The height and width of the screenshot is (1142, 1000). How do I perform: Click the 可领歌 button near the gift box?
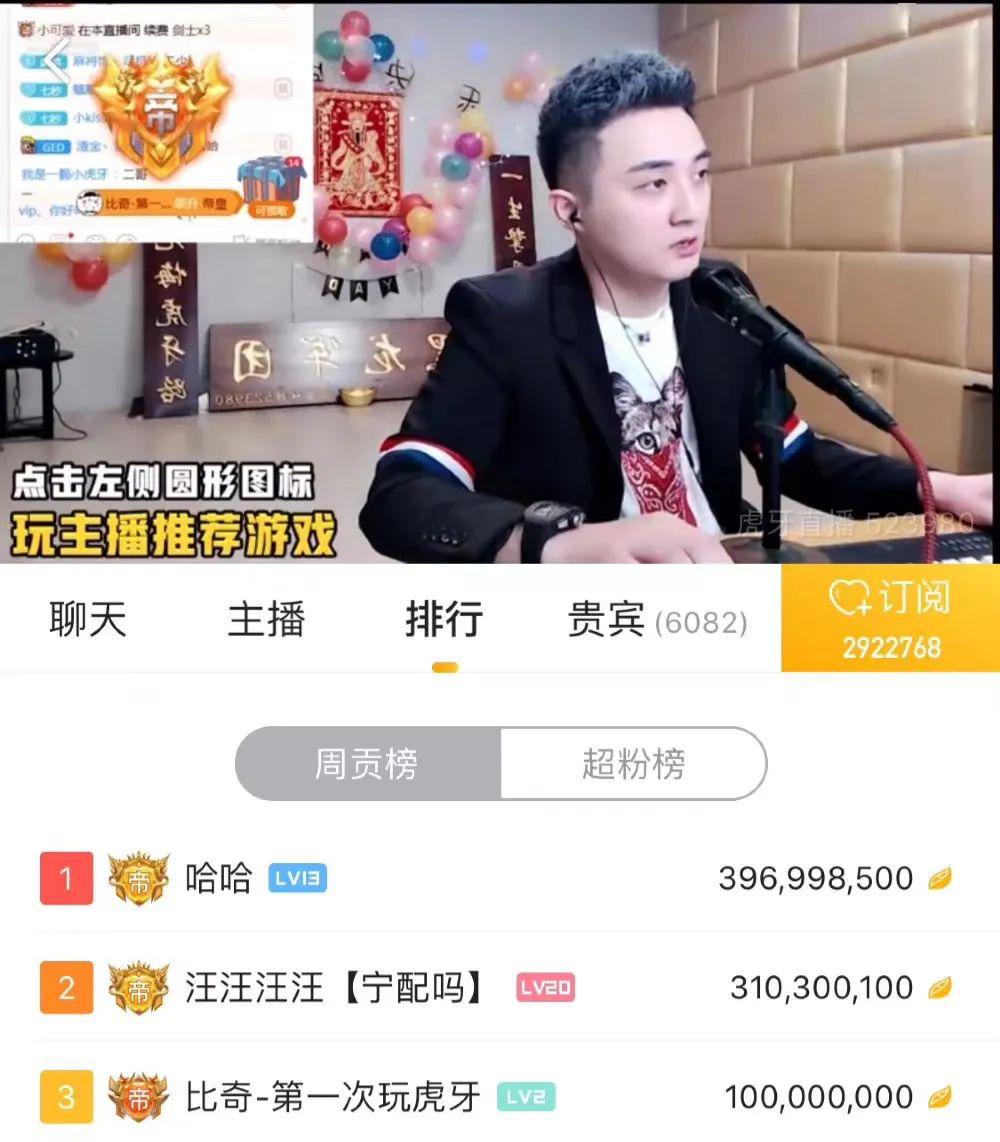[x=272, y=210]
